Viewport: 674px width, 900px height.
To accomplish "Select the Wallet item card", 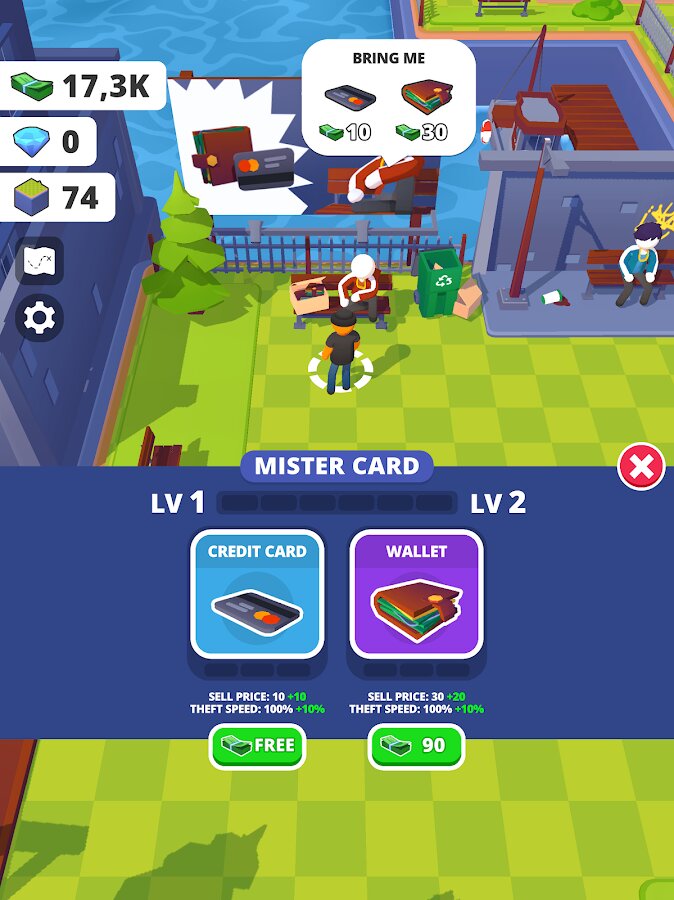I will tap(416, 593).
